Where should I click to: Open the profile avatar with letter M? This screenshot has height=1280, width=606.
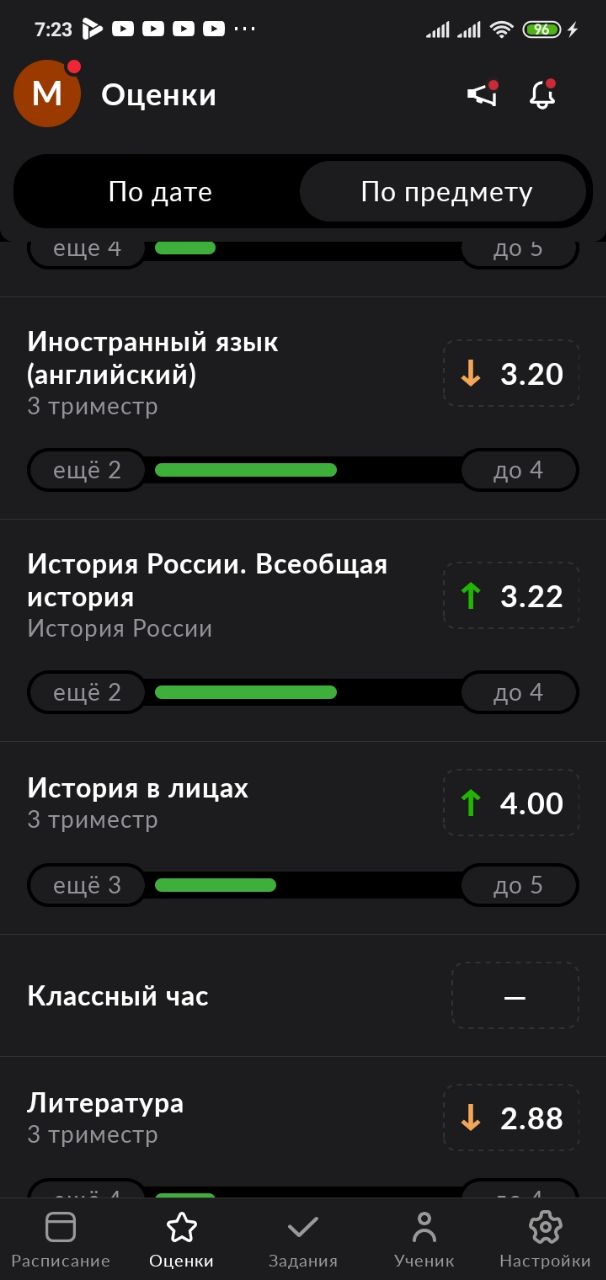click(47, 94)
